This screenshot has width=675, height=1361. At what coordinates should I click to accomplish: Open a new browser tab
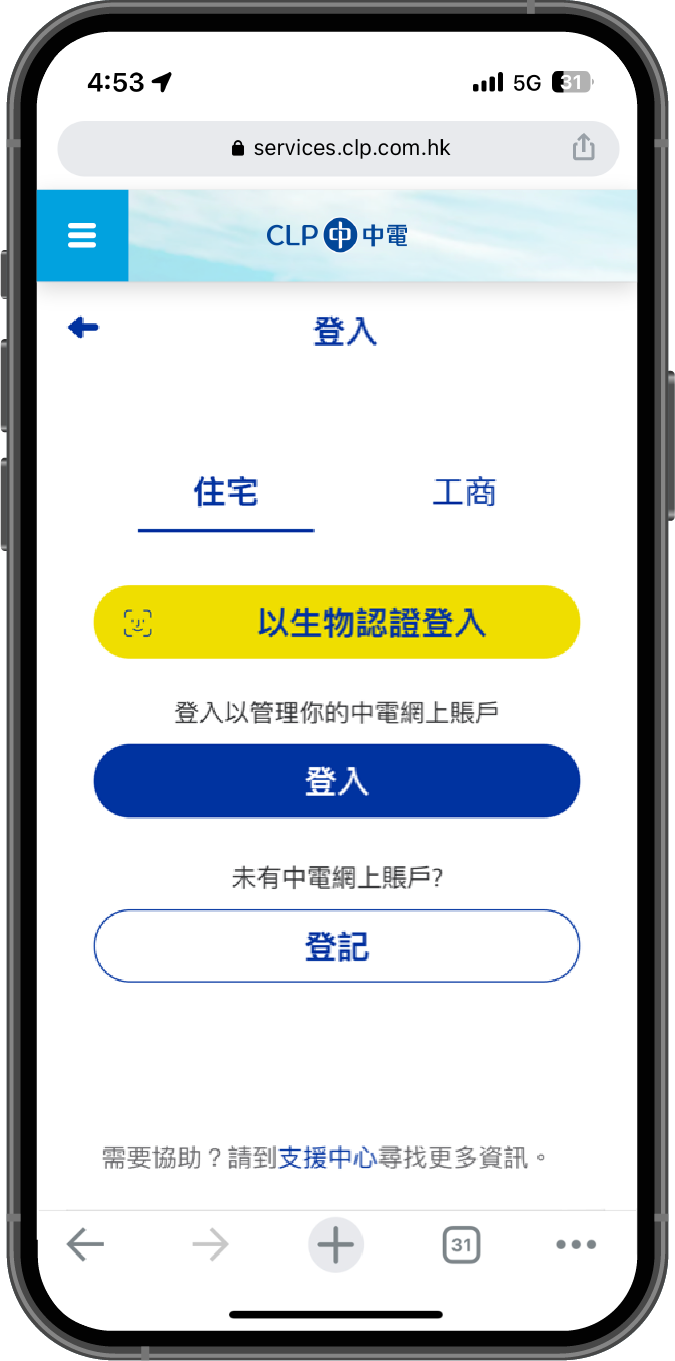coord(335,1245)
